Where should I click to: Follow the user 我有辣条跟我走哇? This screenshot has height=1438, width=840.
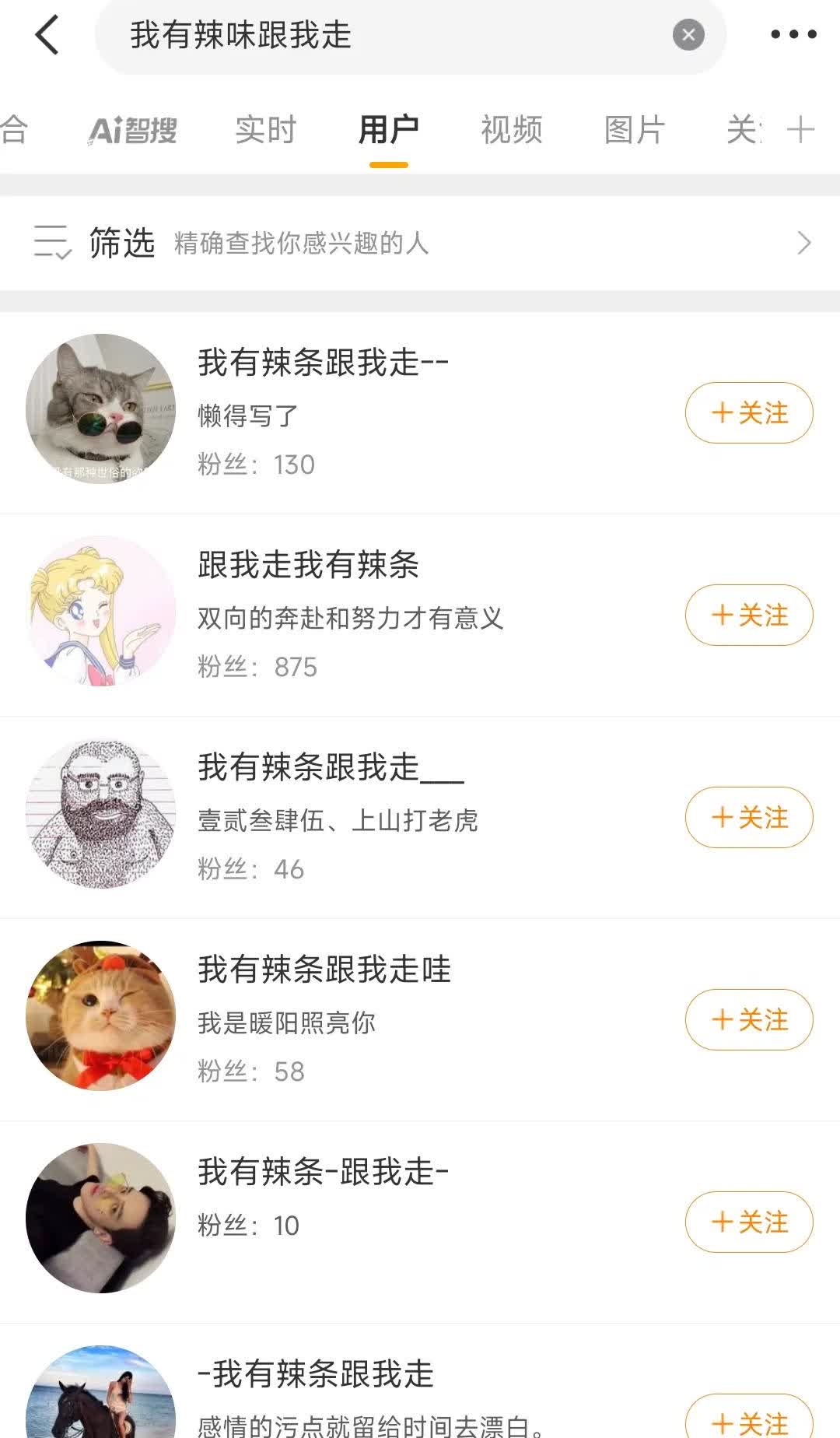coord(749,1019)
